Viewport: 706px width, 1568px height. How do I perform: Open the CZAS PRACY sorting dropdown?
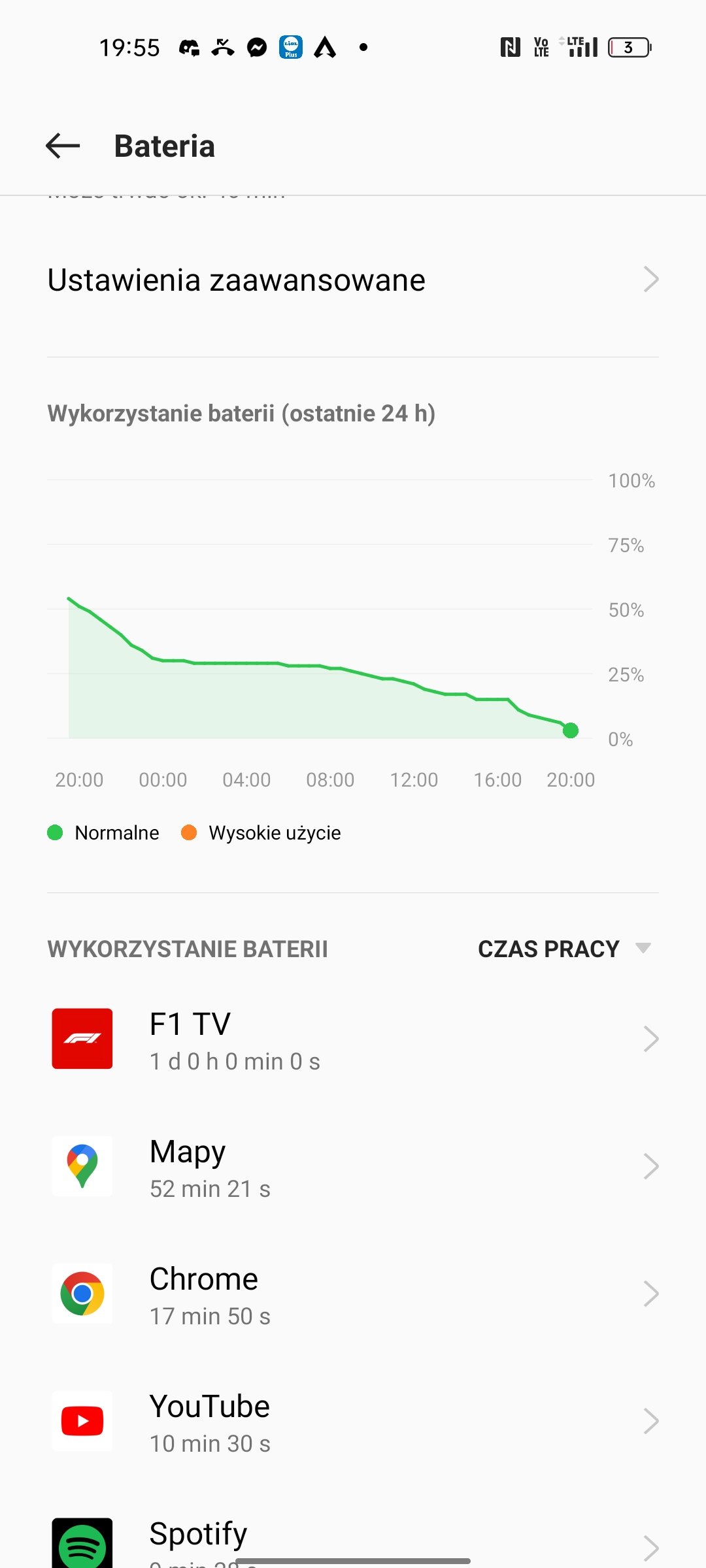coord(563,949)
